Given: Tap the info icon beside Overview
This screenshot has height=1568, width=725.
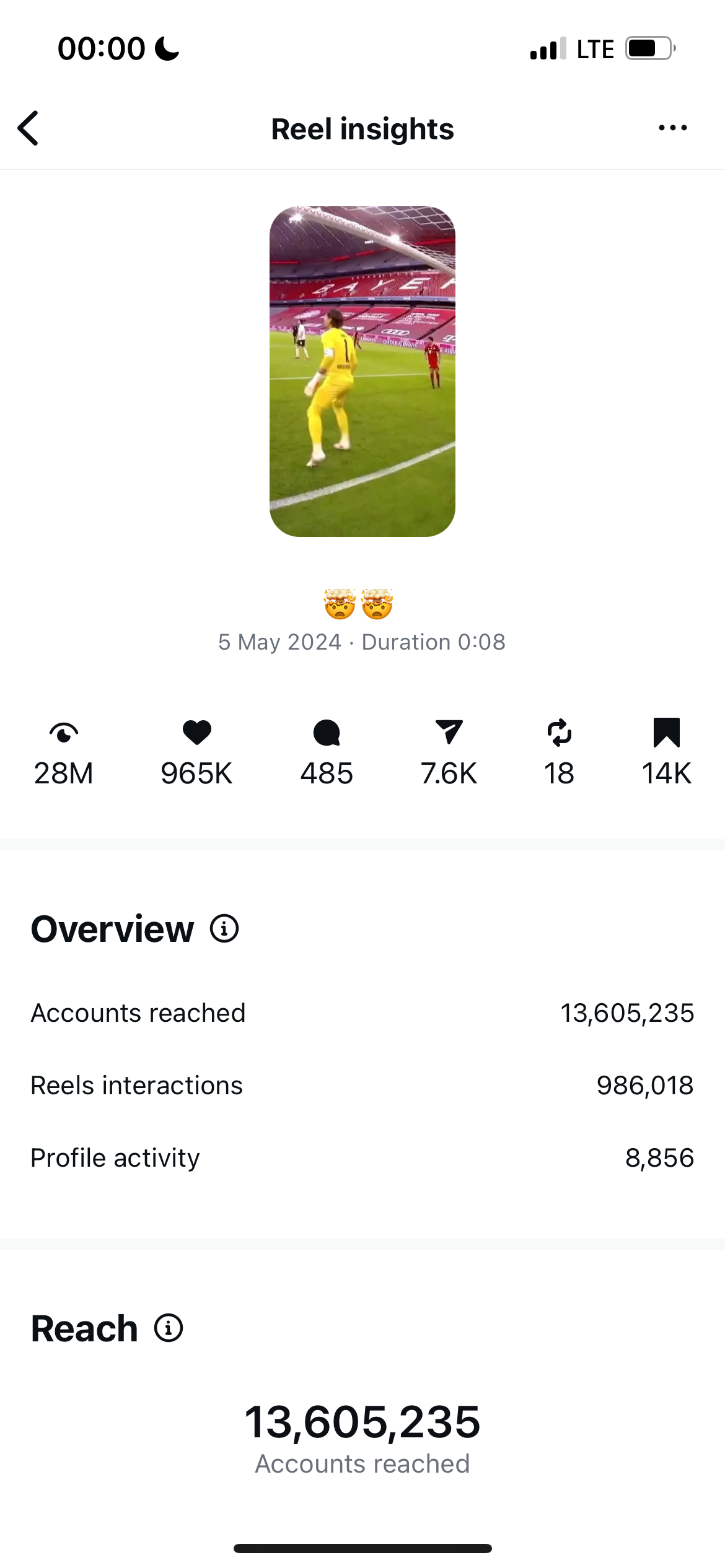Looking at the screenshot, I should tap(224, 928).
